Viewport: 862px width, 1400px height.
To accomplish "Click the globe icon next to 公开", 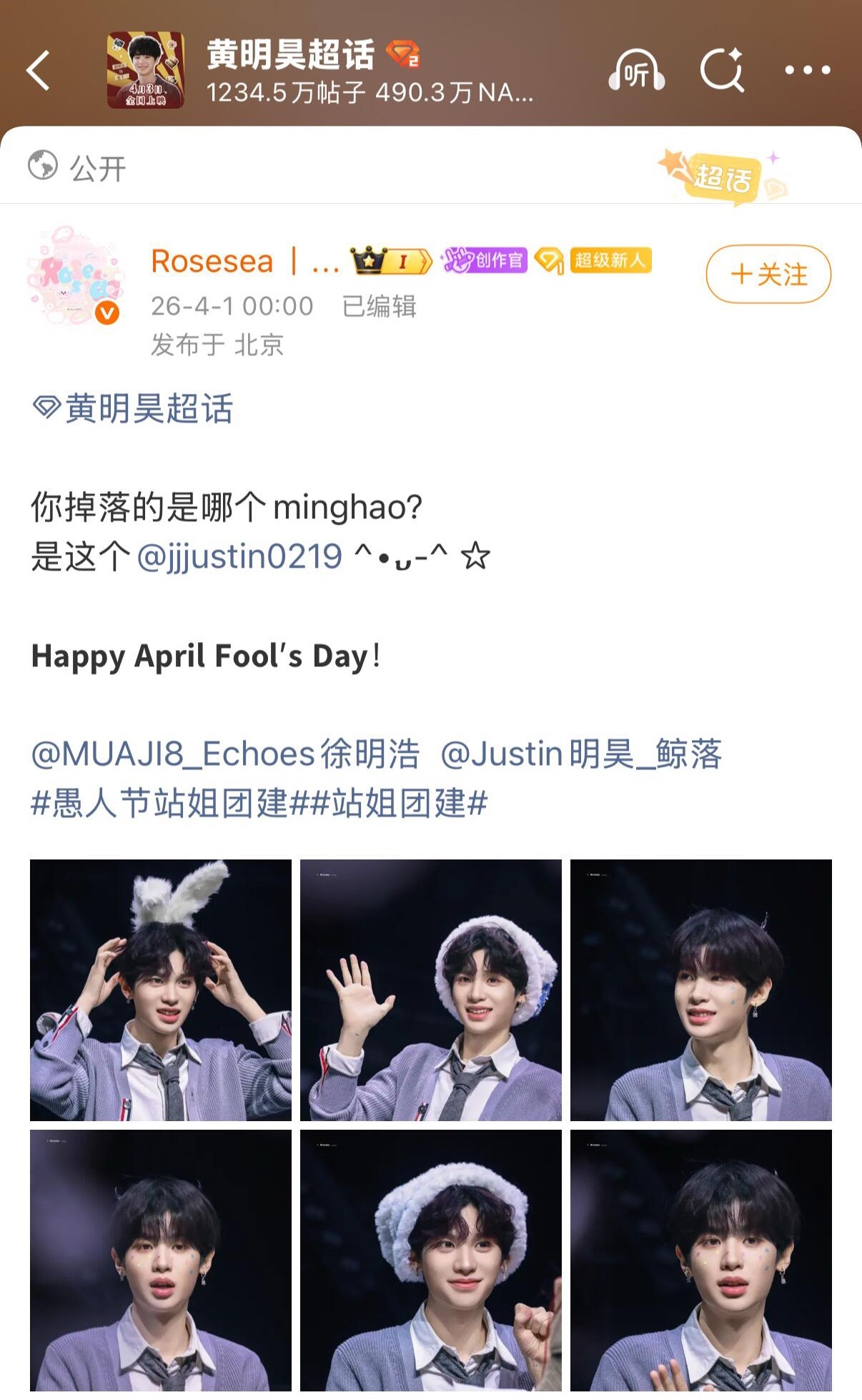I will point(44,166).
